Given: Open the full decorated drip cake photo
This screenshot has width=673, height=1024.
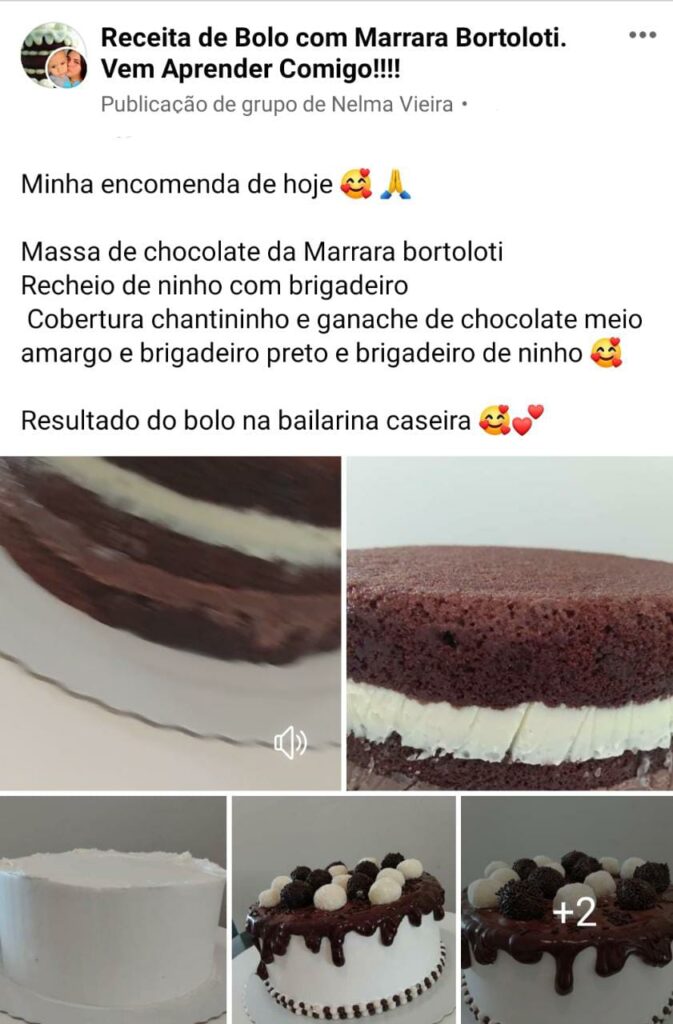Looking at the screenshot, I should (x=344, y=910).
